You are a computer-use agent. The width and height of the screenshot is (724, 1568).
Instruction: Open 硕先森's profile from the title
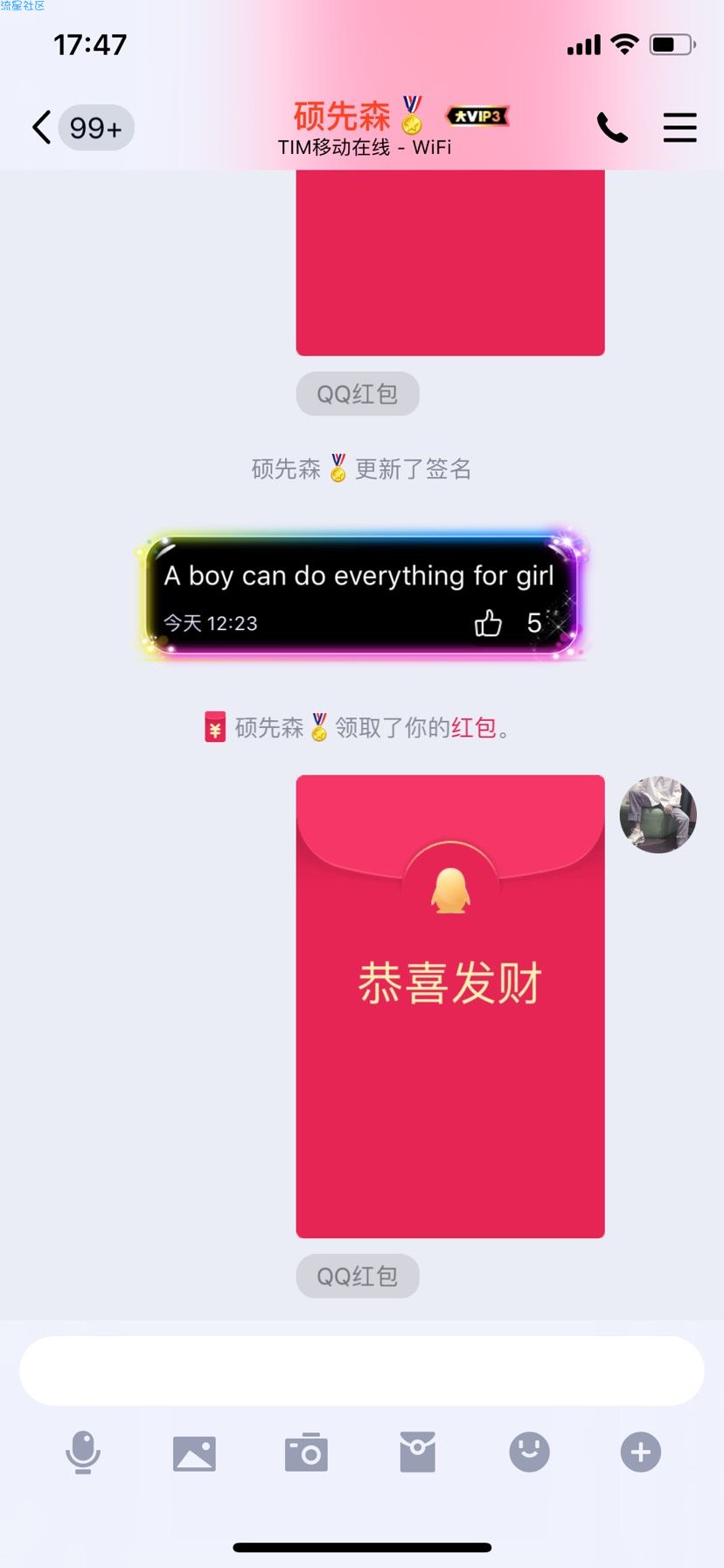(x=343, y=115)
